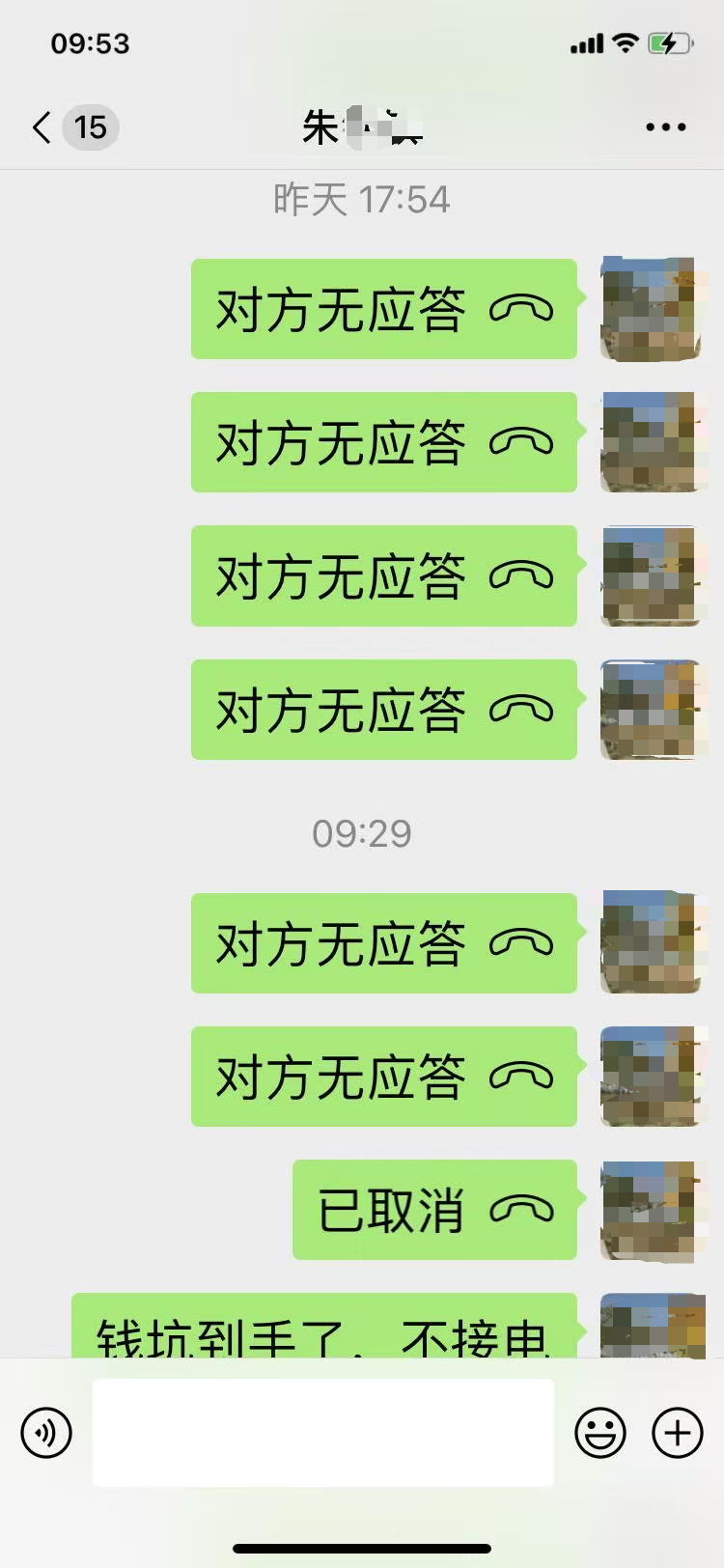Image resolution: width=724 pixels, height=1568 pixels.
Task: Tap the first 对方无应答 bubble under 09:29
Action: pyautogui.click(x=383, y=943)
